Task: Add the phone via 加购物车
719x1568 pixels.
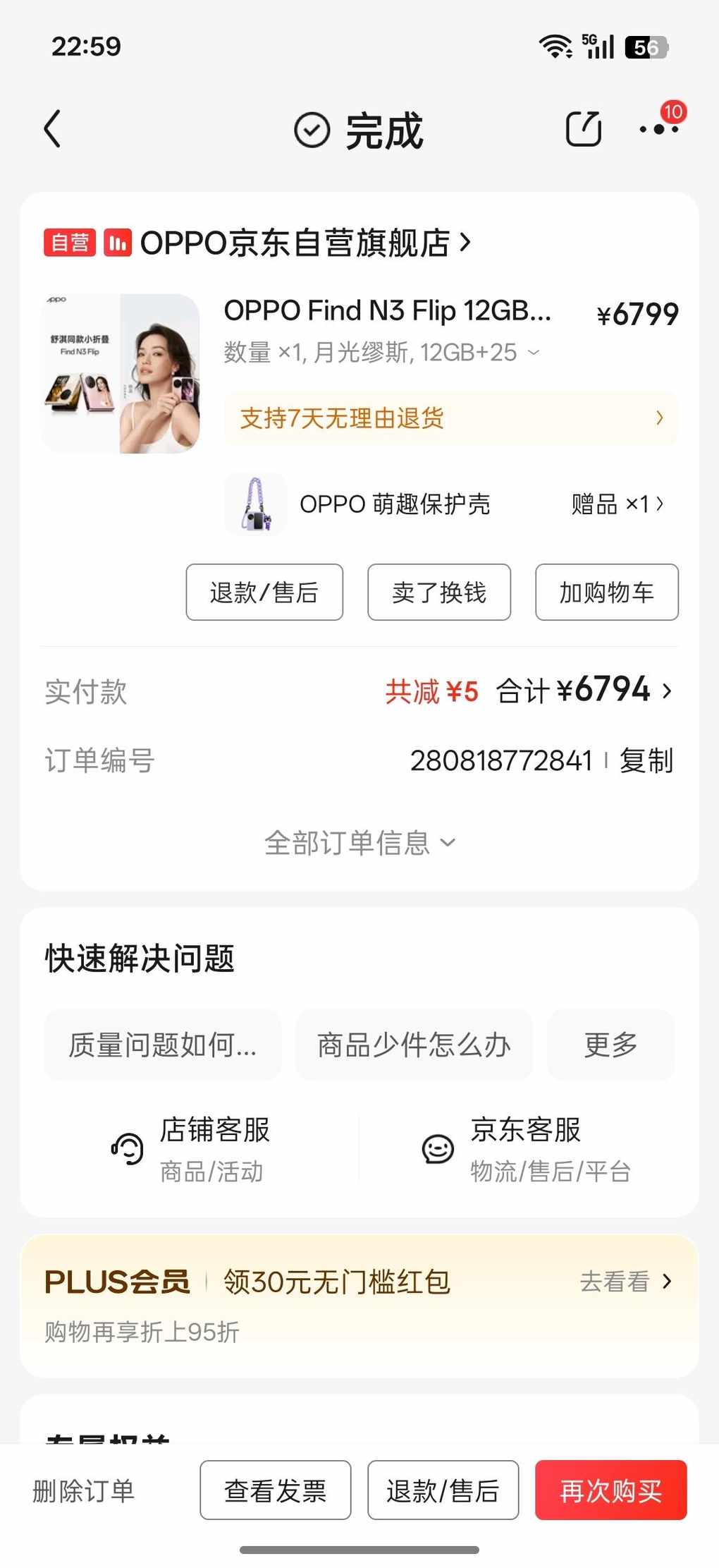Action: pyautogui.click(x=606, y=592)
